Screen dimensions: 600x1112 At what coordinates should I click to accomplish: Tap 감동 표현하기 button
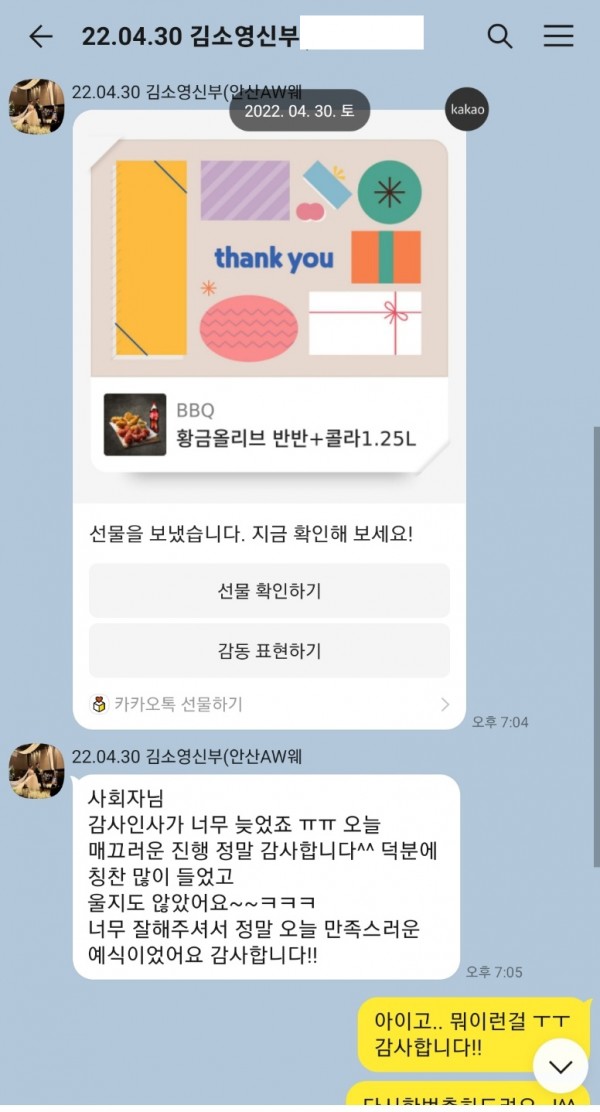tap(269, 651)
